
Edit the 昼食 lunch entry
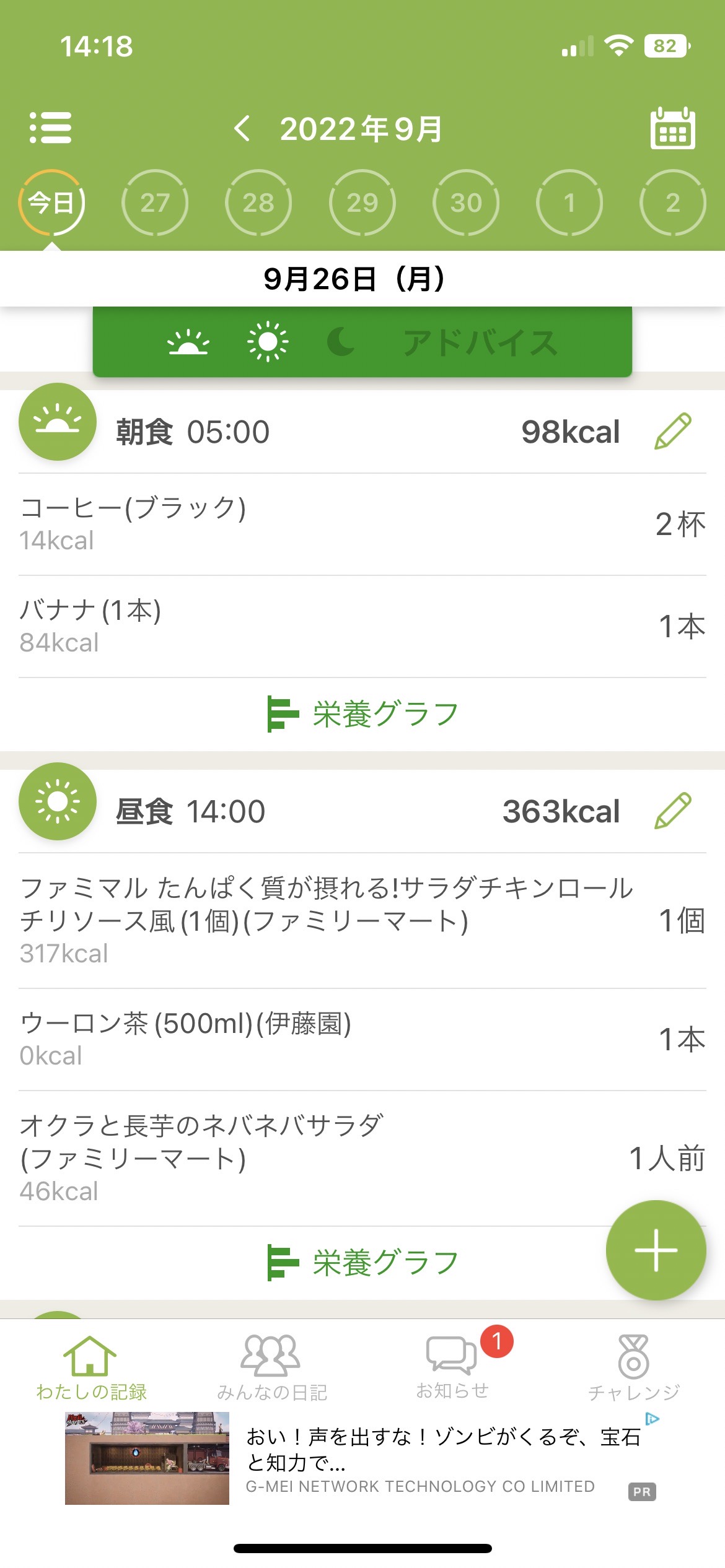coord(673,811)
